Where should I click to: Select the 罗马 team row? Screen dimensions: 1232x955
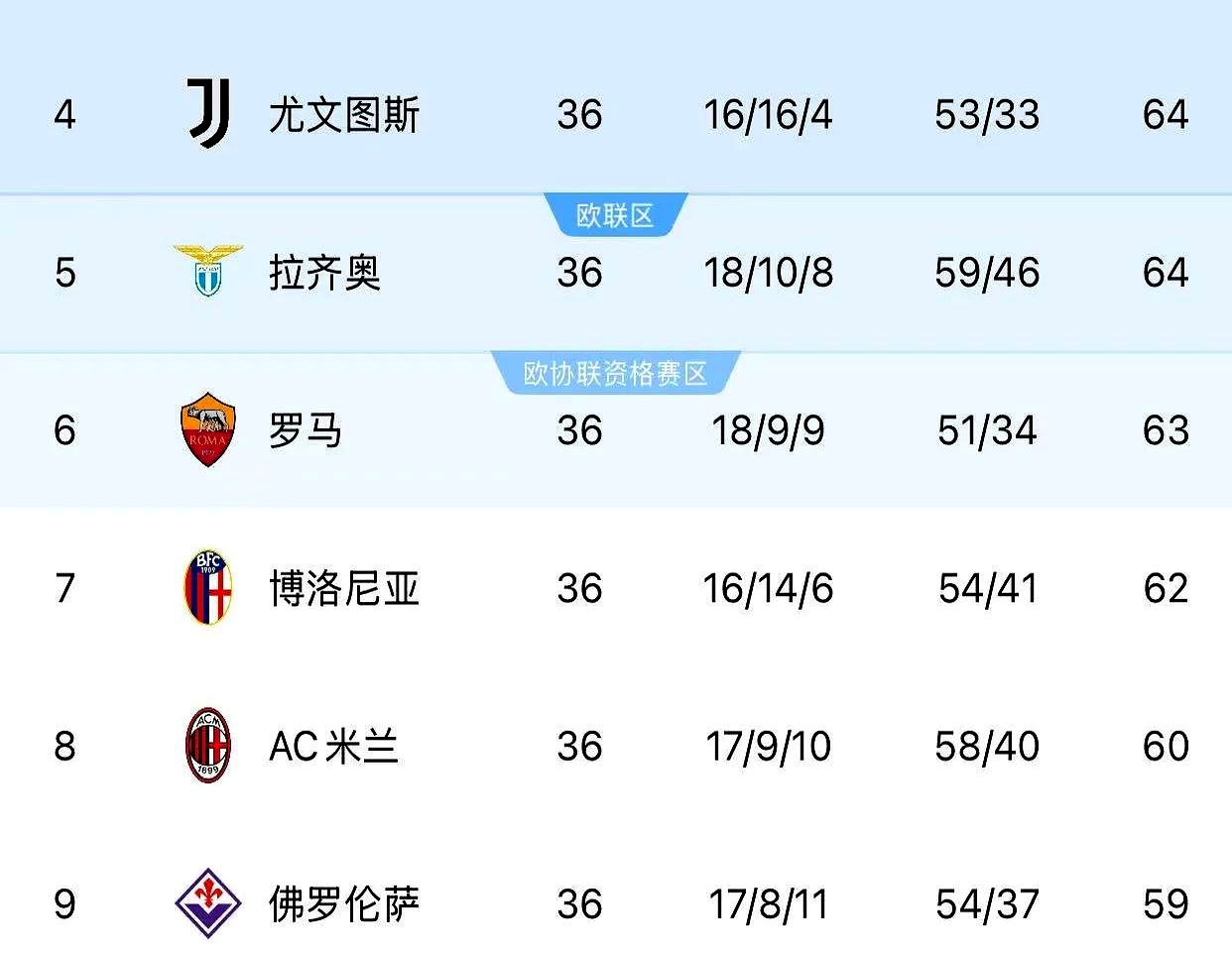pyautogui.click(x=305, y=430)
